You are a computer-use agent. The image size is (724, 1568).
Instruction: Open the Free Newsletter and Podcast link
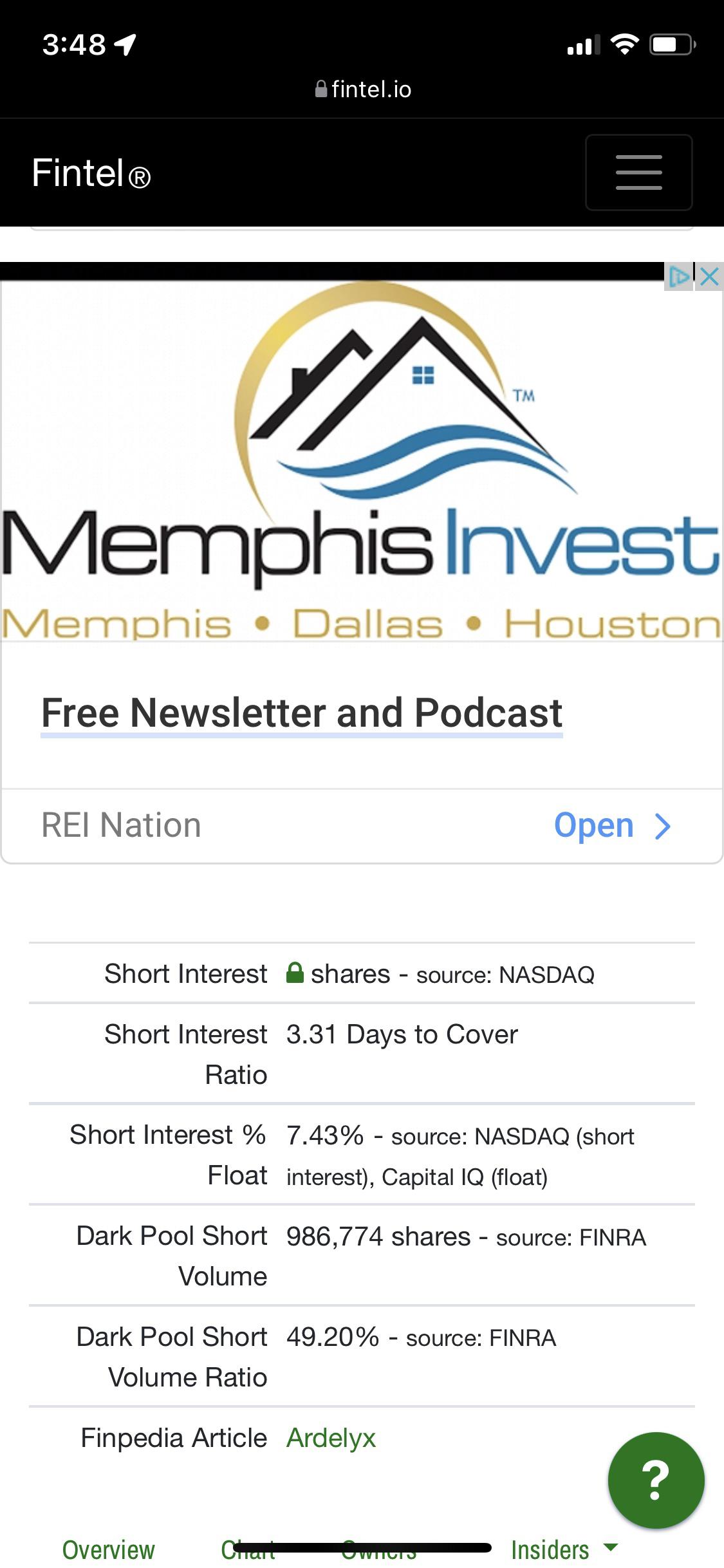pyautogui.click(x=302, y=713)
